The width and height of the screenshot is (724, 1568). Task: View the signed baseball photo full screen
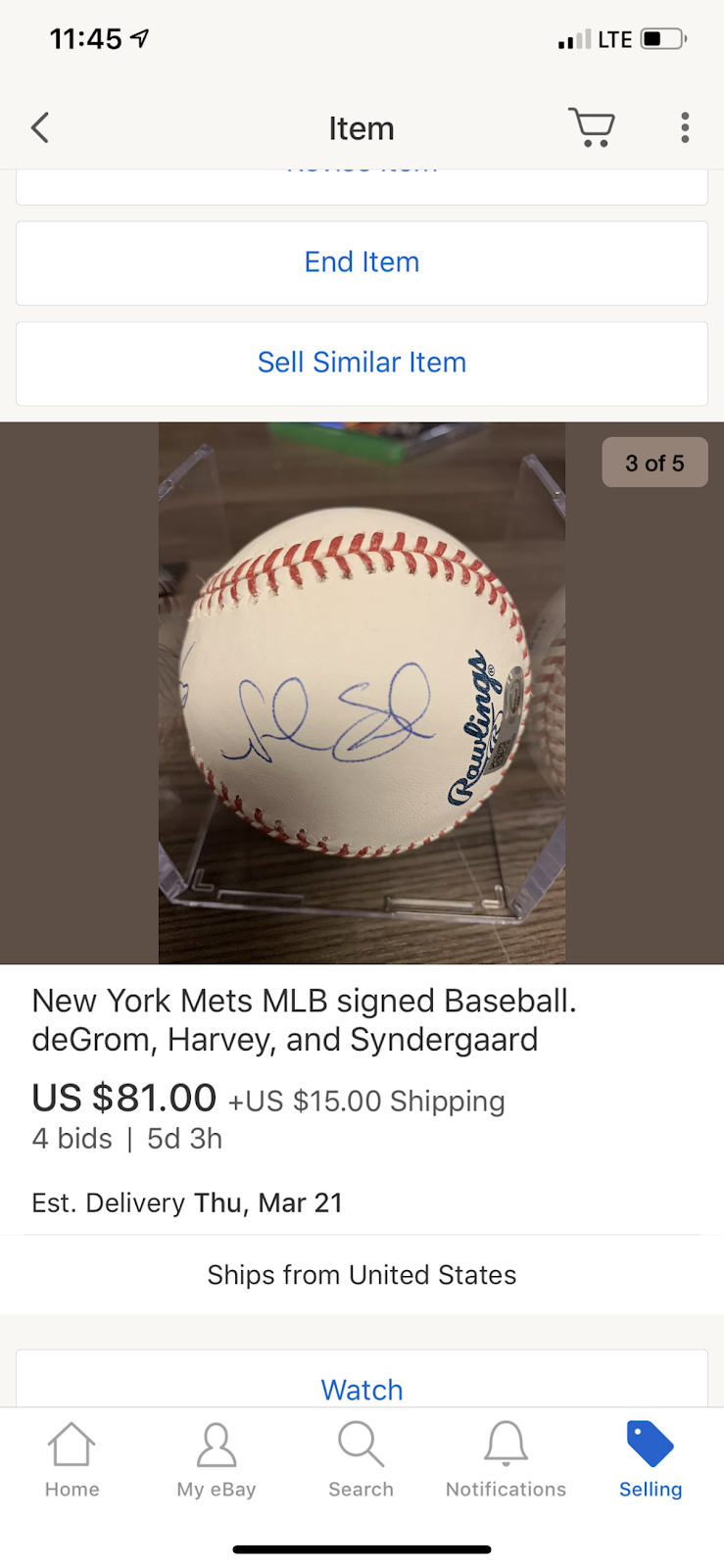[362, 693]
